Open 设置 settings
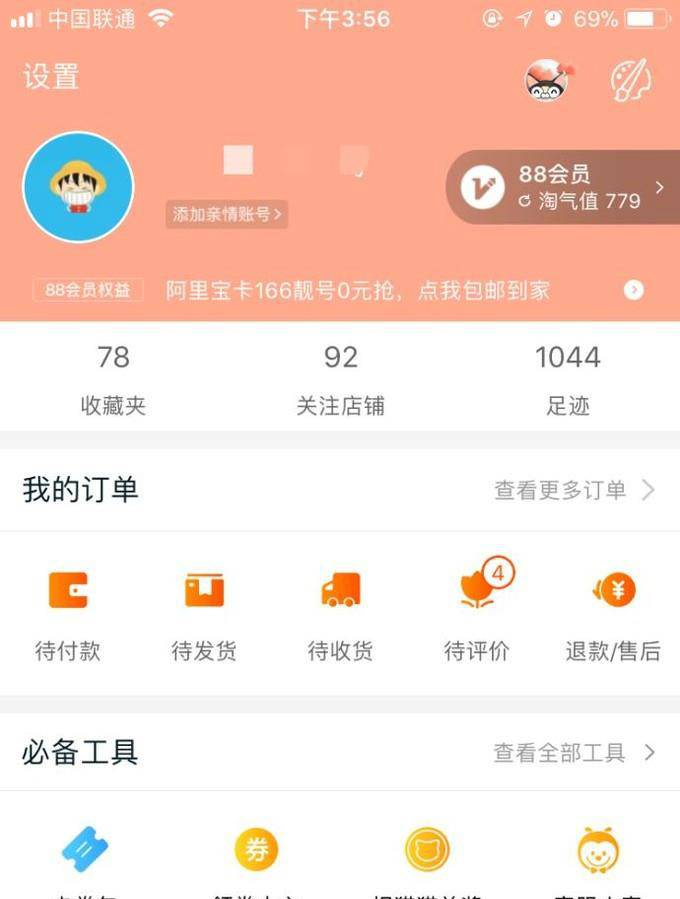This screenshot has height=899, width=680. click(x=51, y=77)
